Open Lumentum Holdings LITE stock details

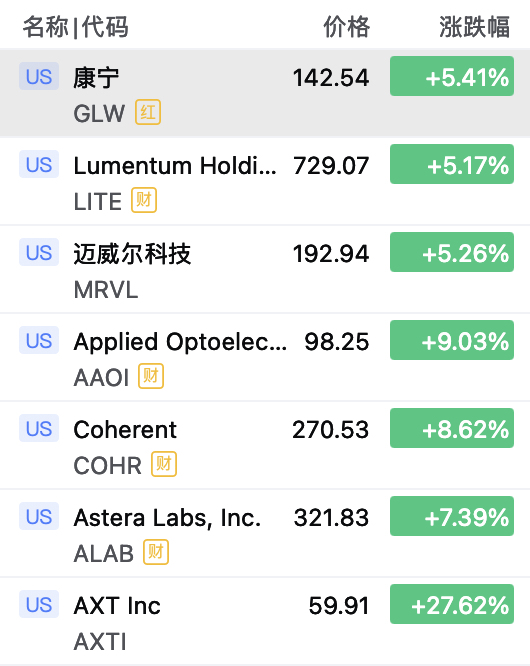[x=265, y=181]
